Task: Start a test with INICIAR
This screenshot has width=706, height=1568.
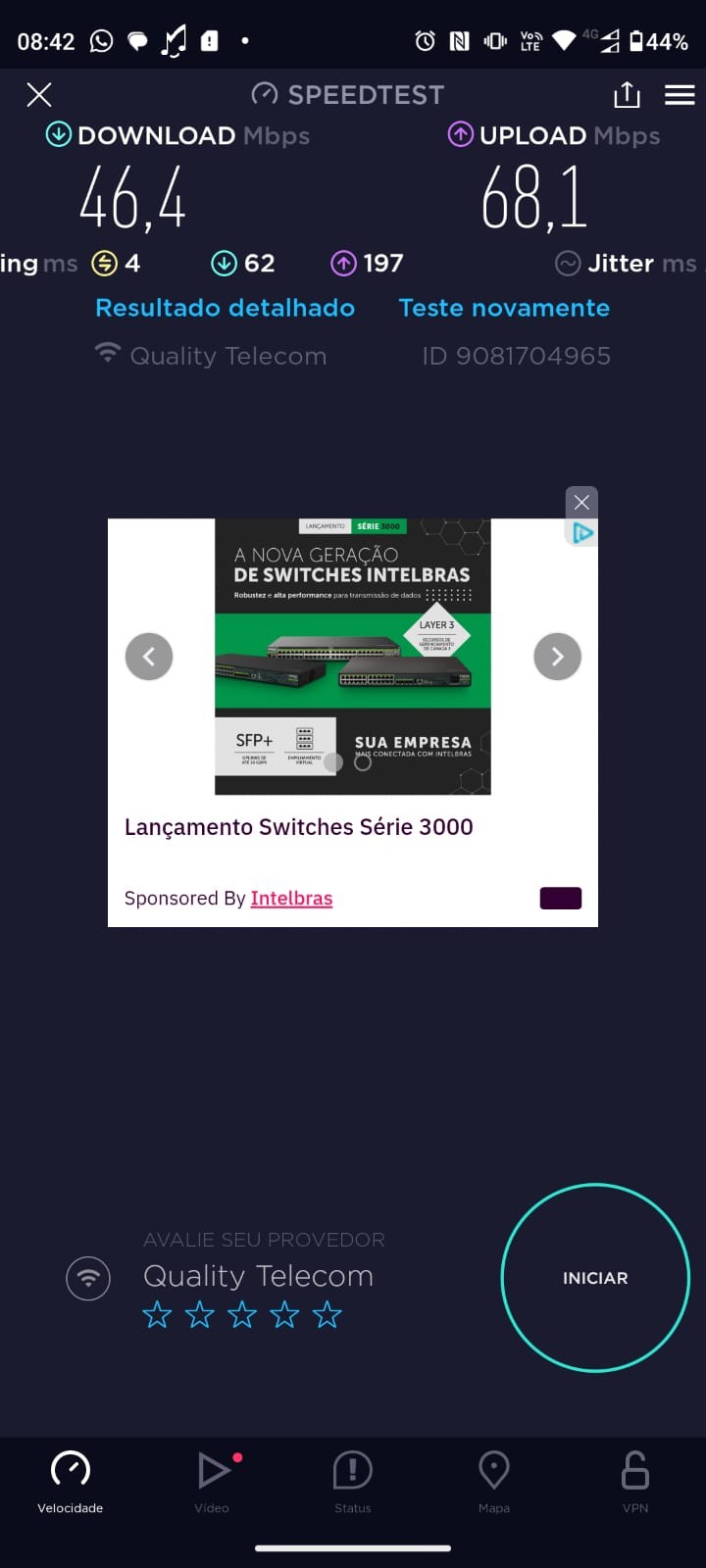Action: click(x=595, y=1278)
